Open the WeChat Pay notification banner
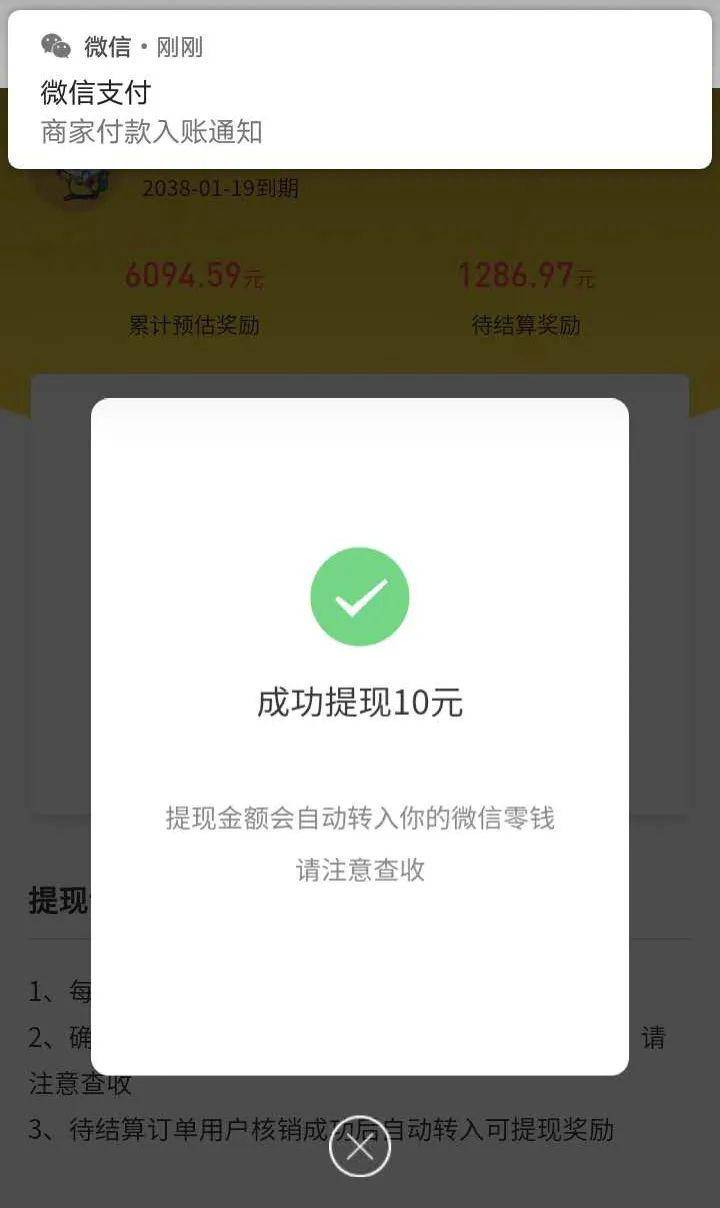Viewport: 720px width, 1208px height. [x=360, y=90]
